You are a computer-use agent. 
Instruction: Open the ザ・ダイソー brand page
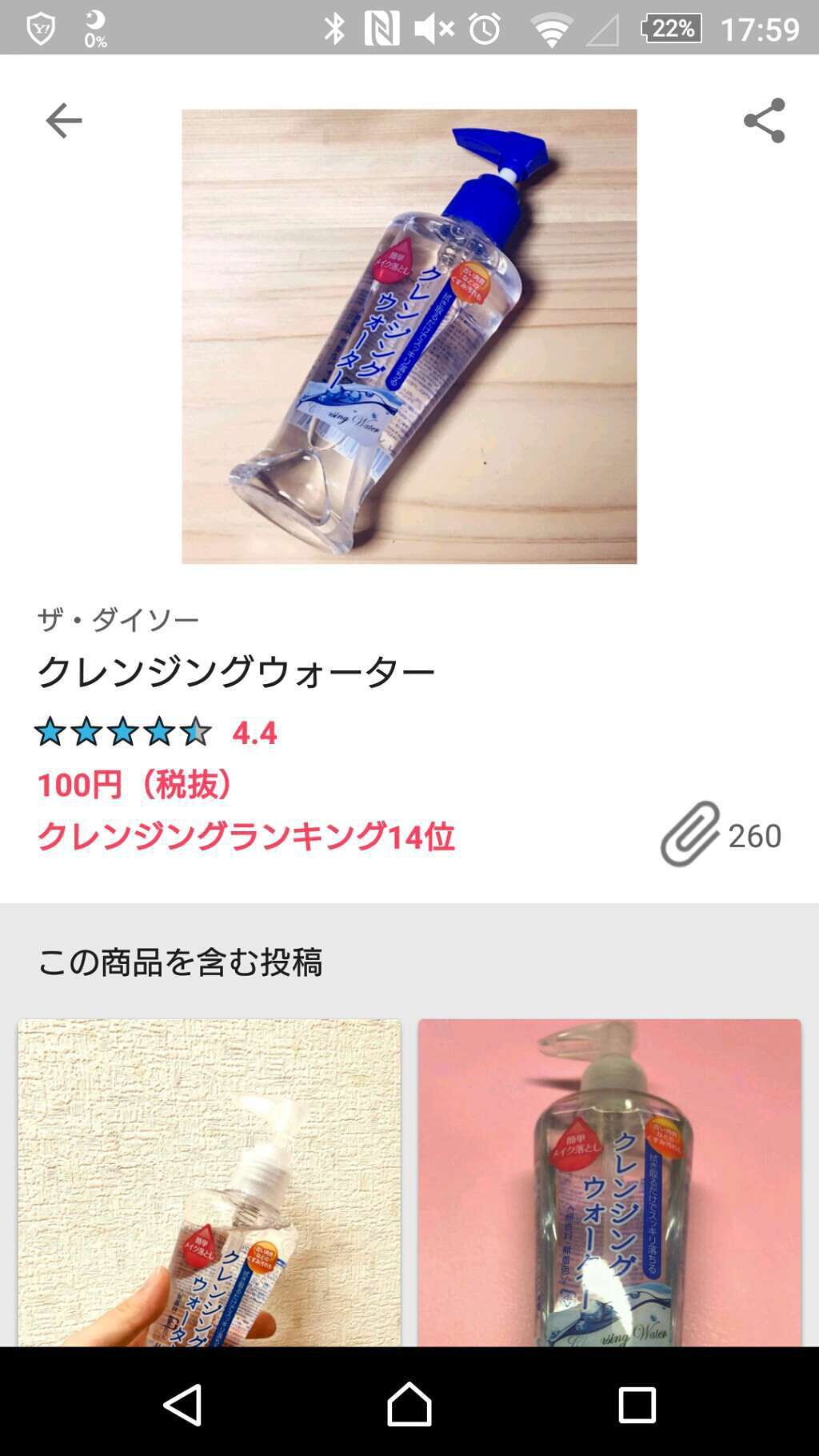click(118, 616)
